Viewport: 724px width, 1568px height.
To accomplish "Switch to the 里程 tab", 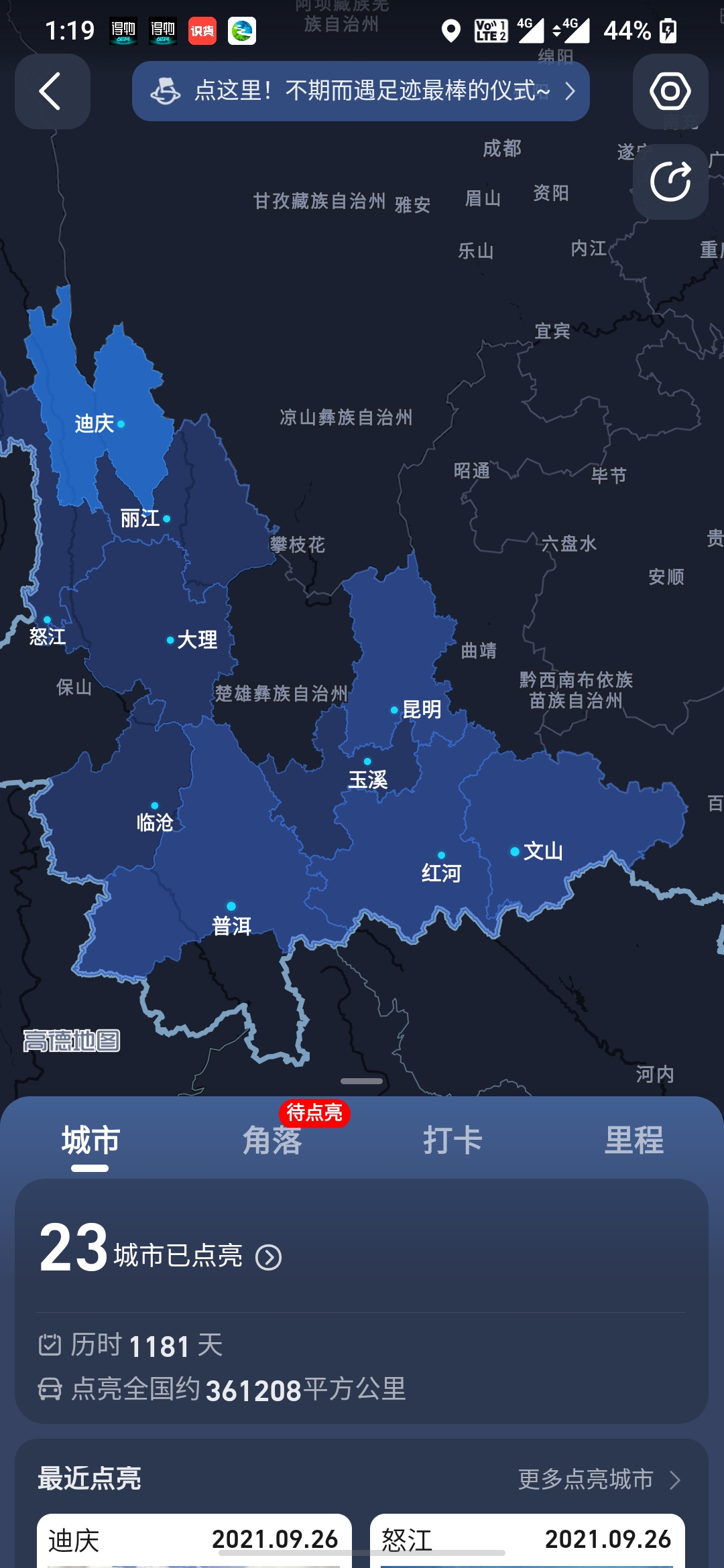I will click(633, 1140).
